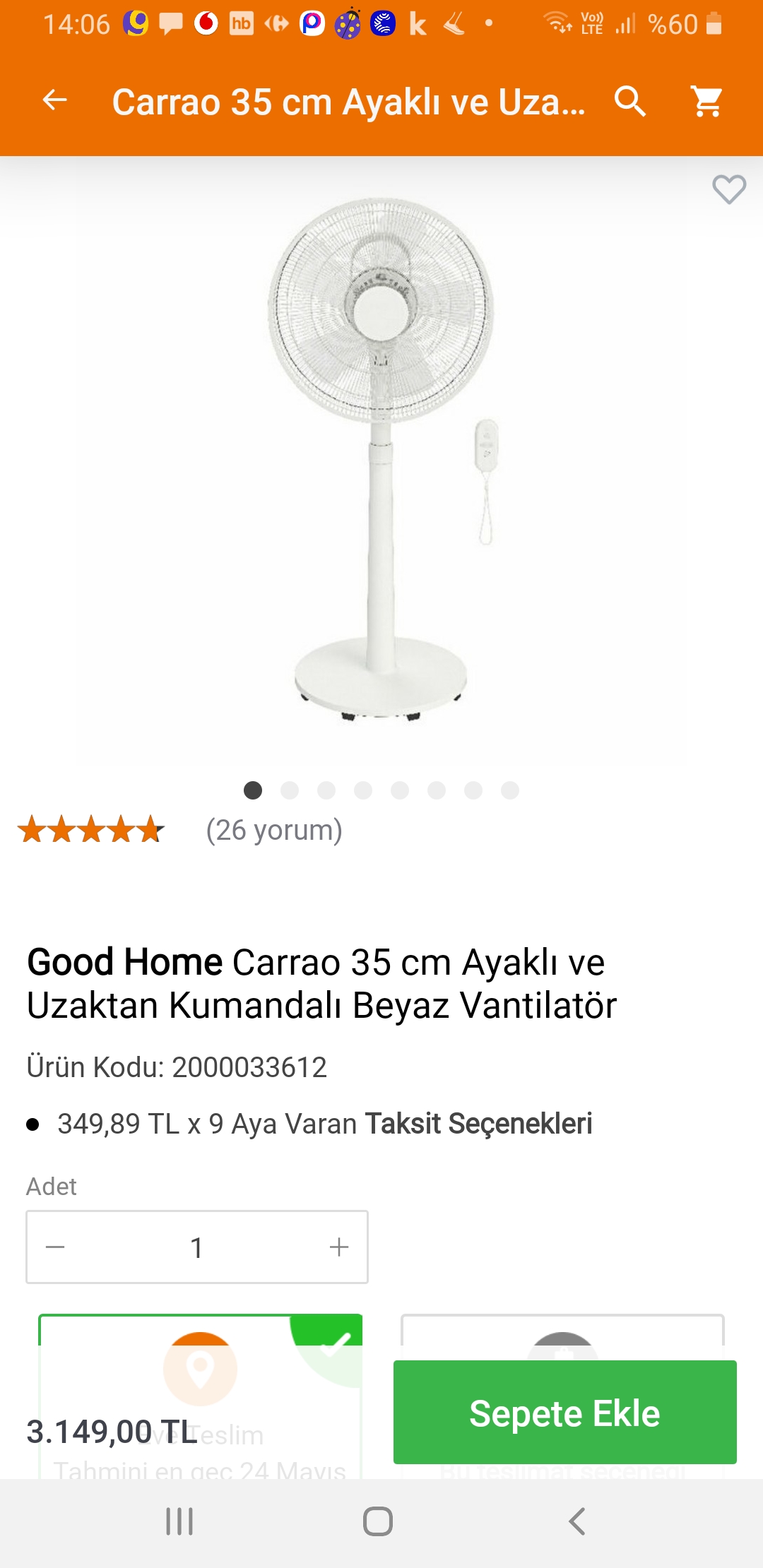
Task: Open the 26 yorum reviews
Action: click(273, 831)
